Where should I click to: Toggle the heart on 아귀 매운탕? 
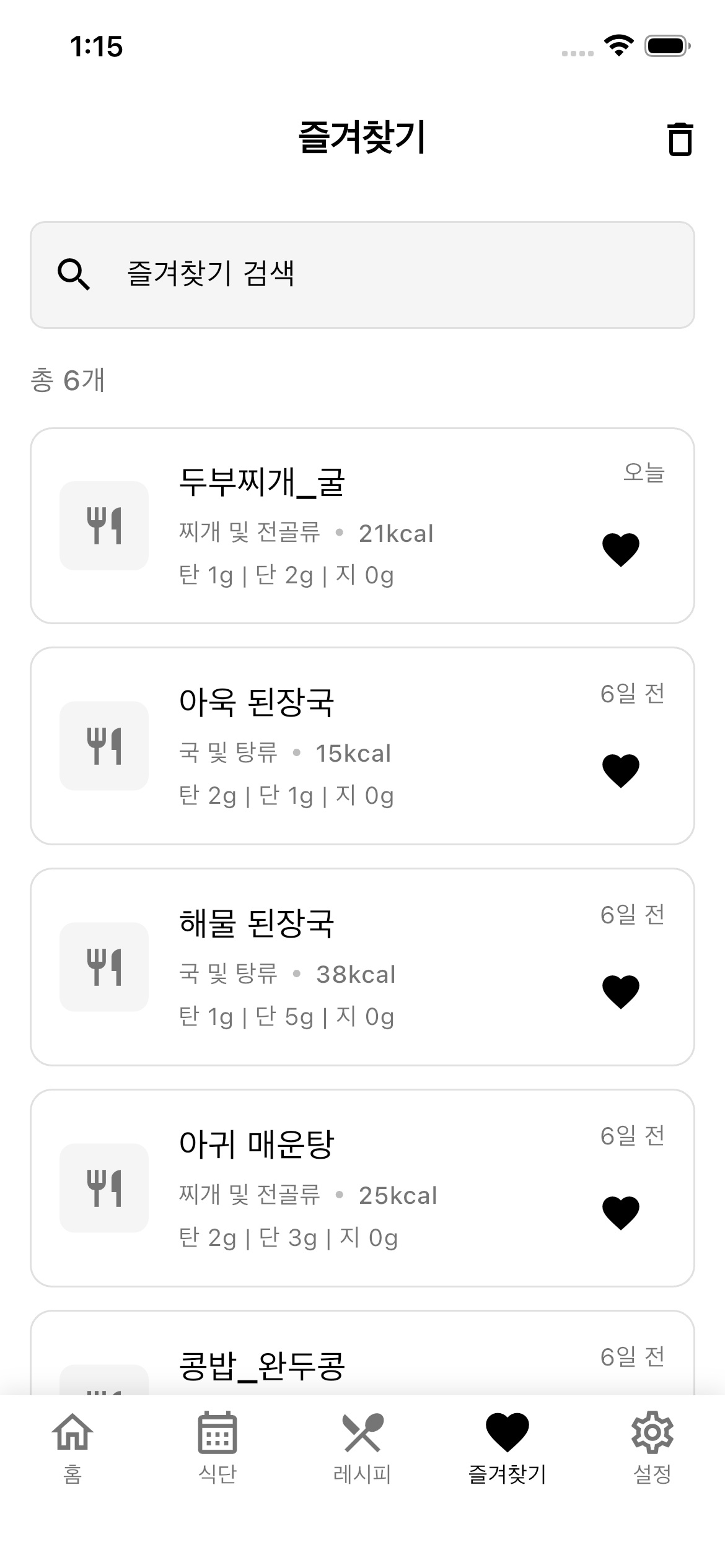(x=620, y=1213)
